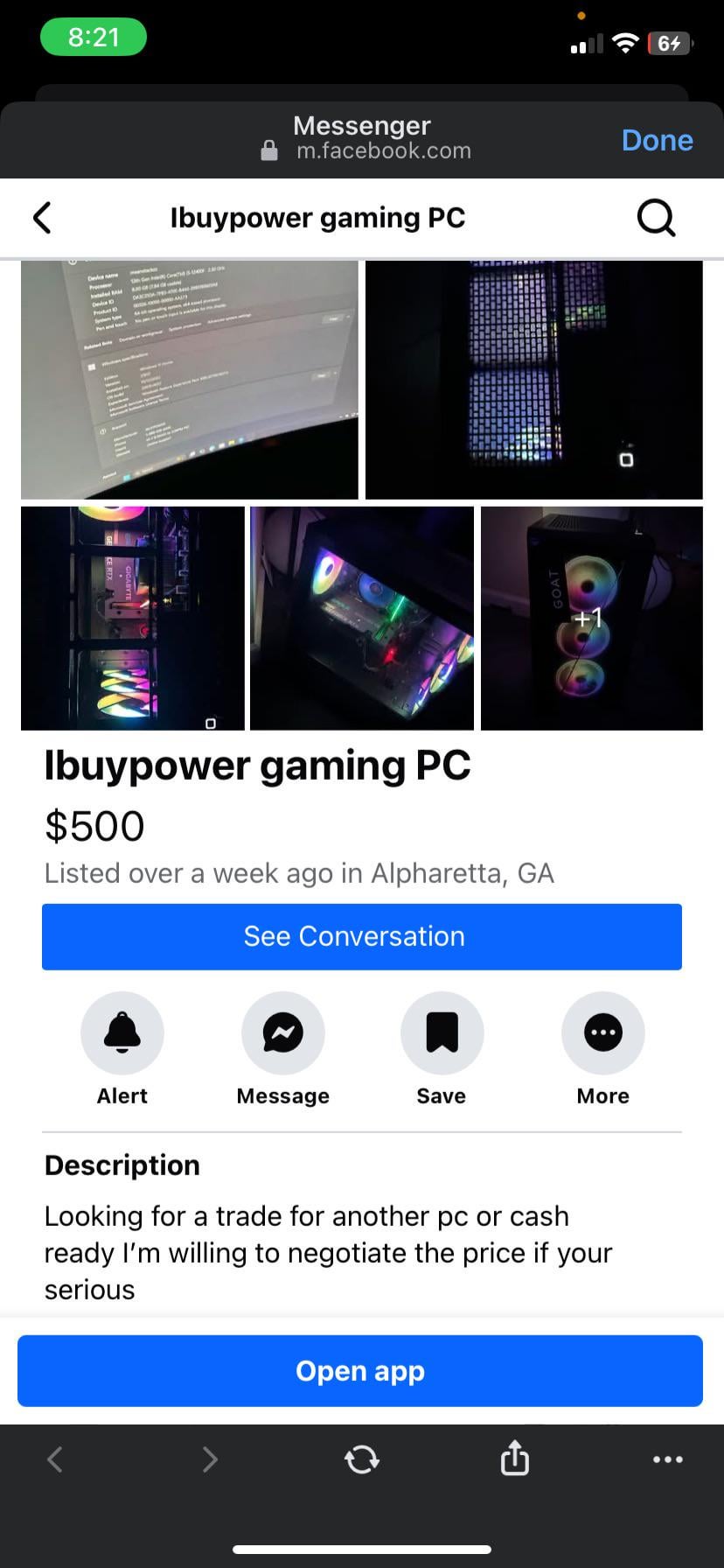
Task: Open search in the listing header
Action: click(656, 218)
